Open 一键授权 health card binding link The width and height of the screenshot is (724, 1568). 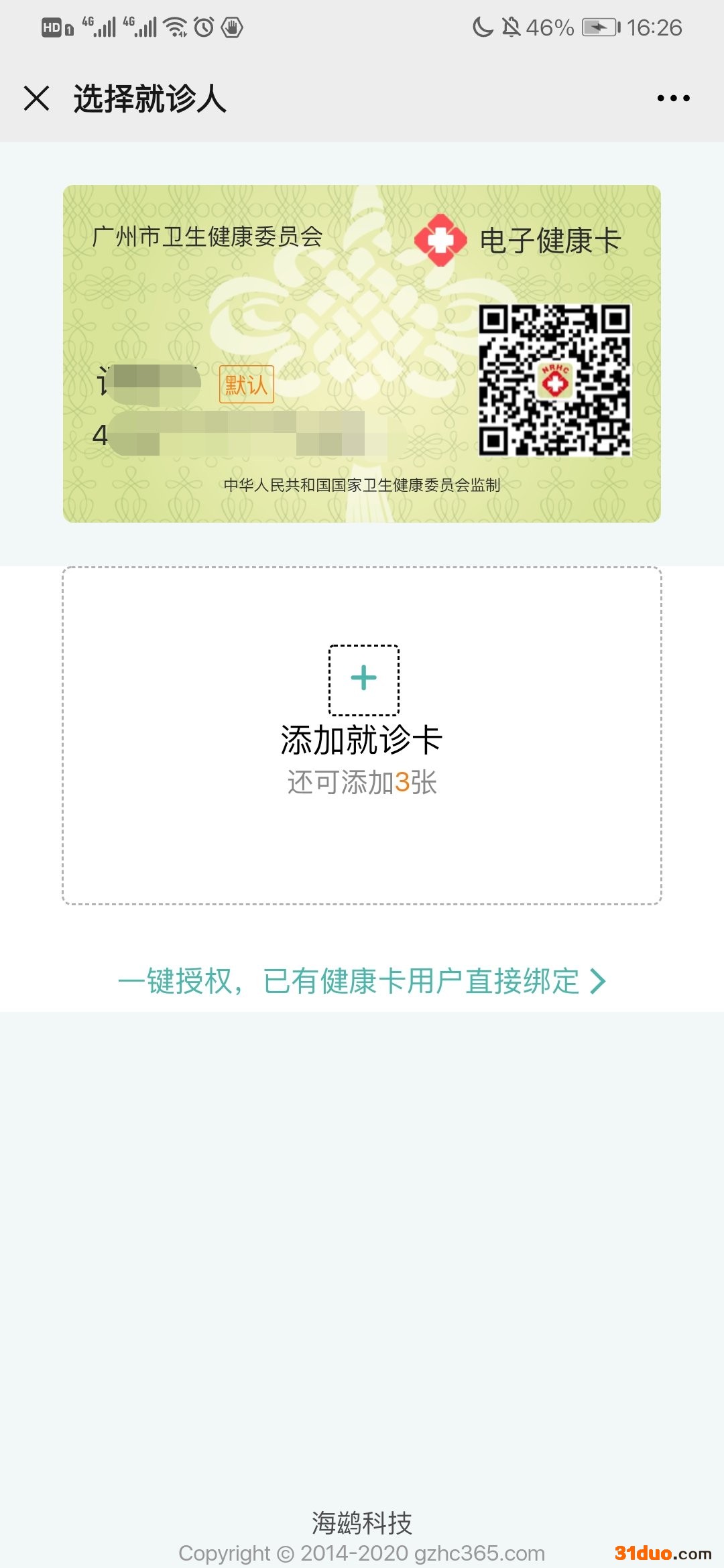pos(362,981)
